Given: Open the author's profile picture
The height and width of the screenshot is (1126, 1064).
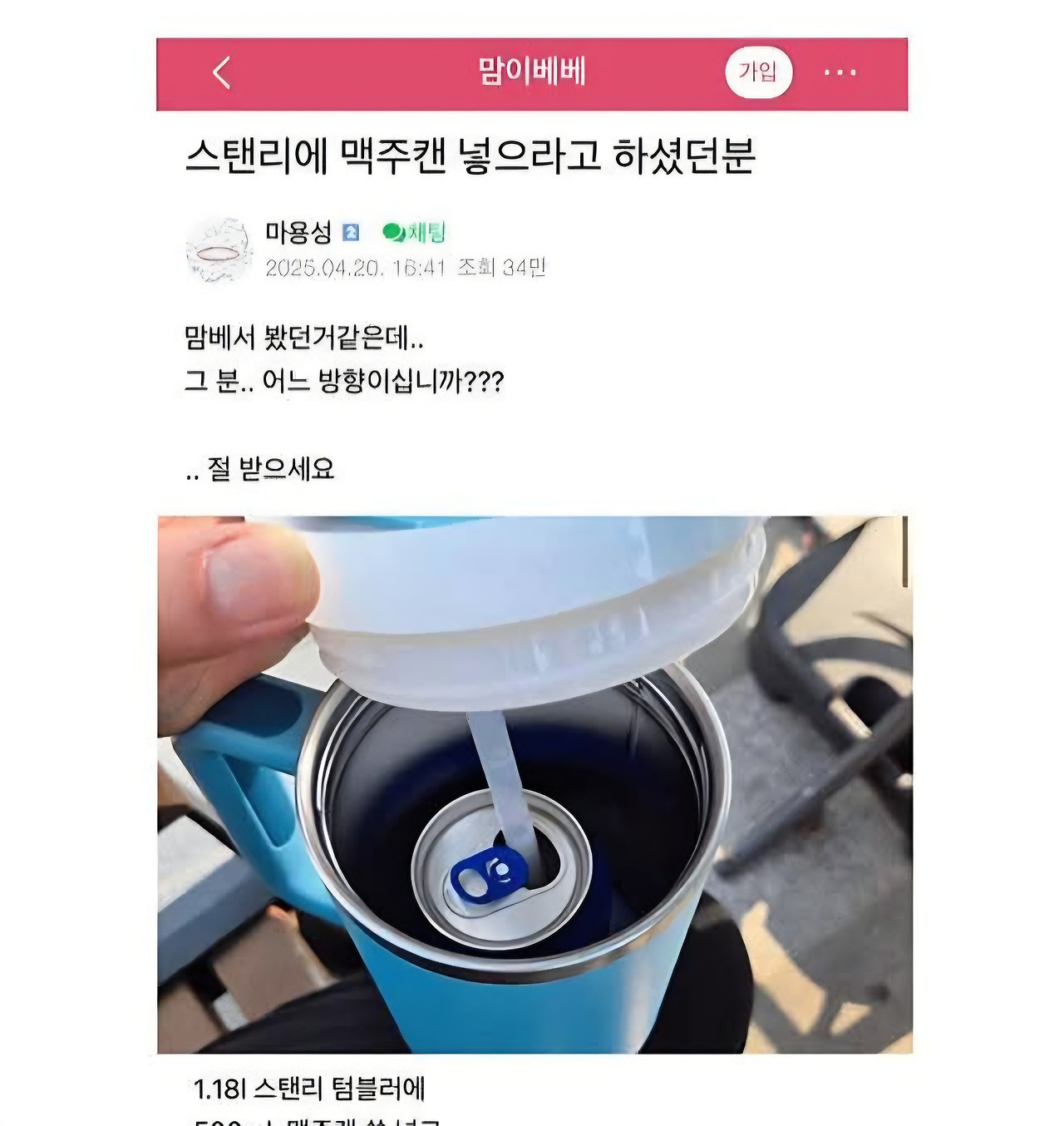Looking at the screenshot, I should point(218,247).
